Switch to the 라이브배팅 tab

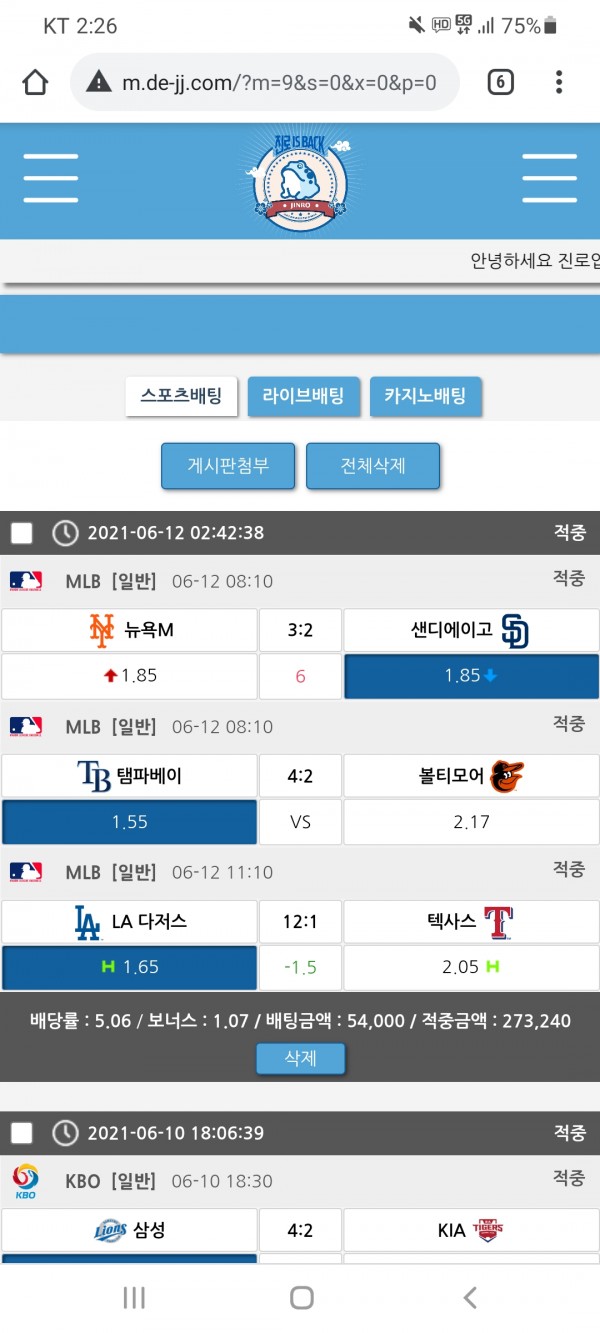click(303, 396)
